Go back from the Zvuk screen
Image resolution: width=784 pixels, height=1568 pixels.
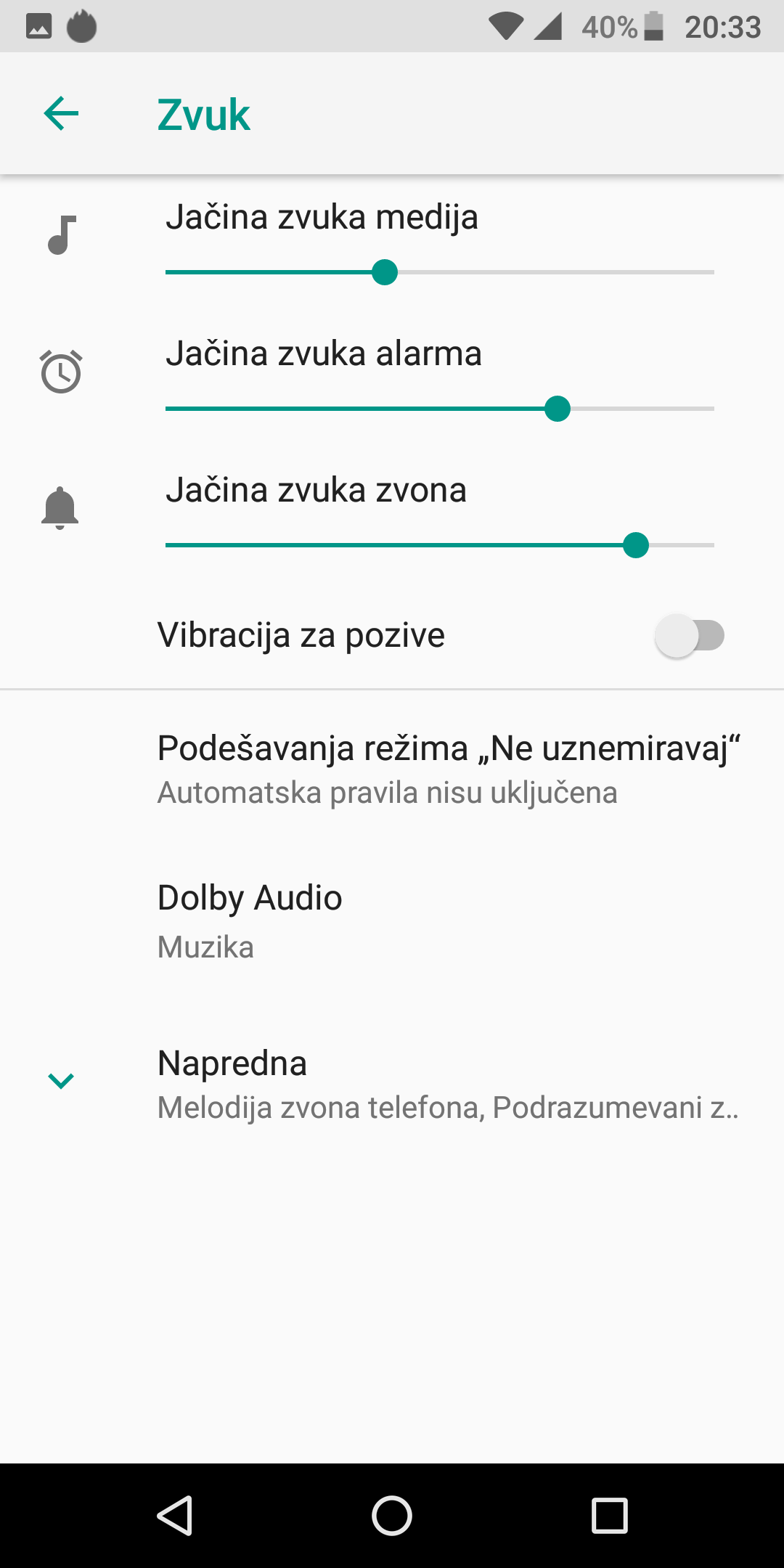pos(61,114)
